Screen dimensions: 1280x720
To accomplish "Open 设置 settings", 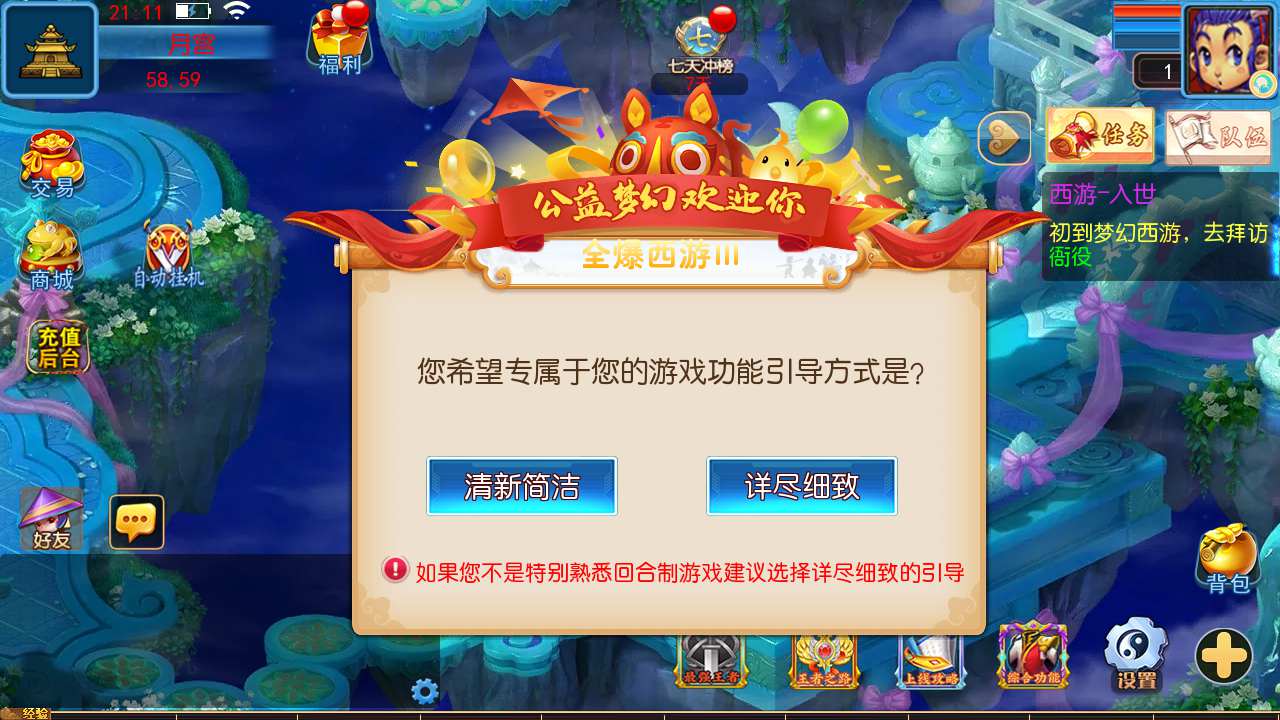I will 1136,655.
